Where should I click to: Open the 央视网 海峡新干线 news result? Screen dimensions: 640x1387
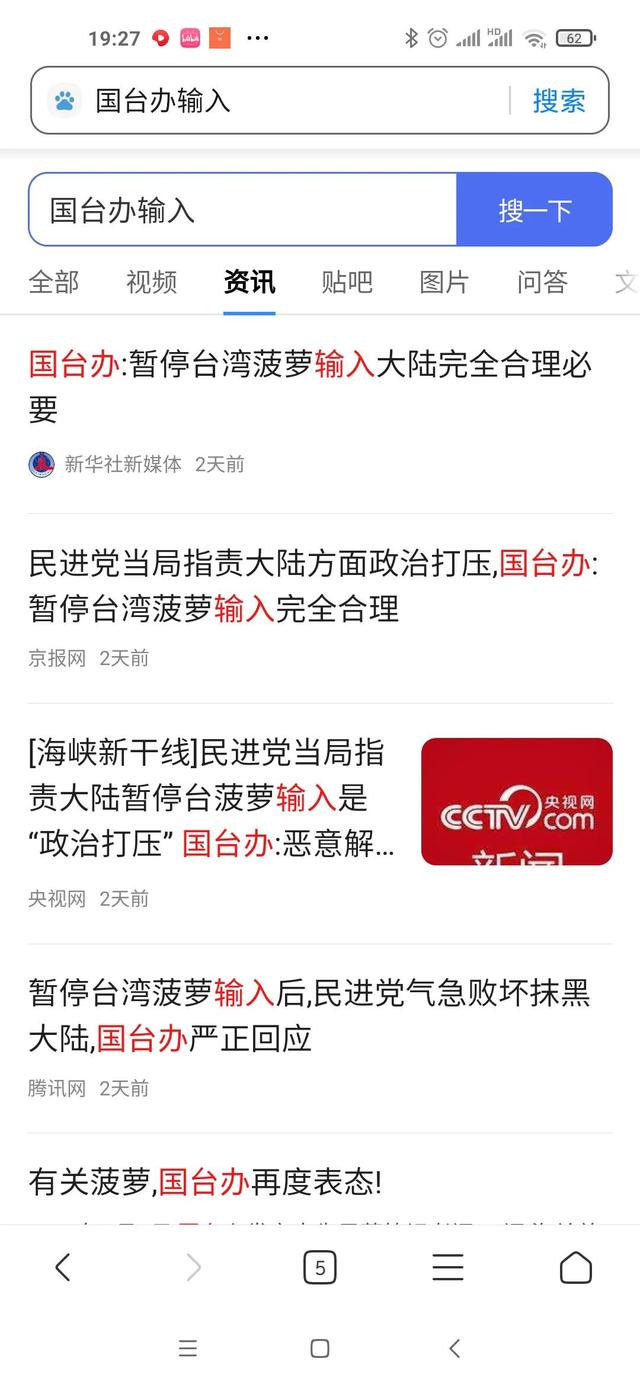(212, 798)
